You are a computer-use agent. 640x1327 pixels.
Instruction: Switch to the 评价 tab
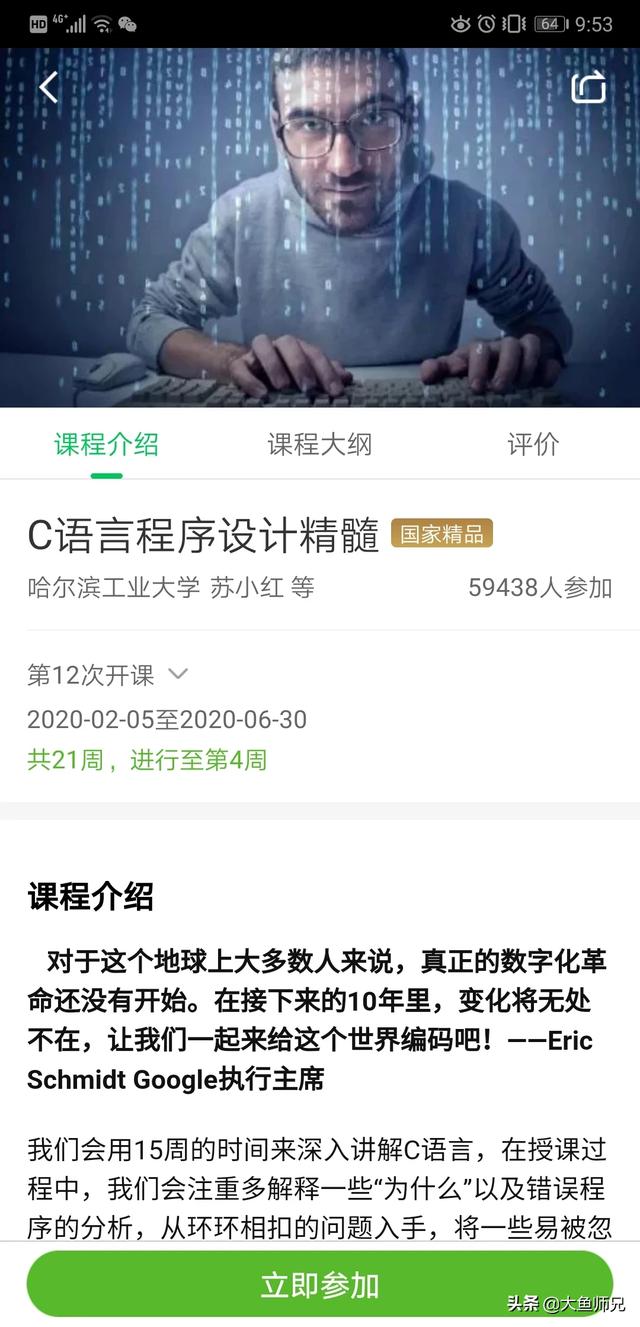coord(533,444)
